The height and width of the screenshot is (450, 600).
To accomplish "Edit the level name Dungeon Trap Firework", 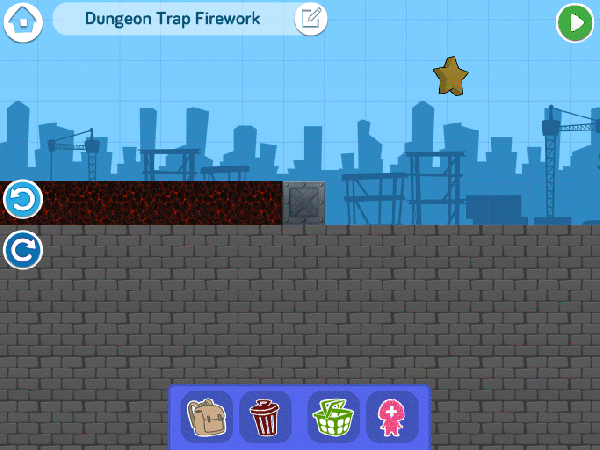I will pyautogui.click(x=311, y=18).
